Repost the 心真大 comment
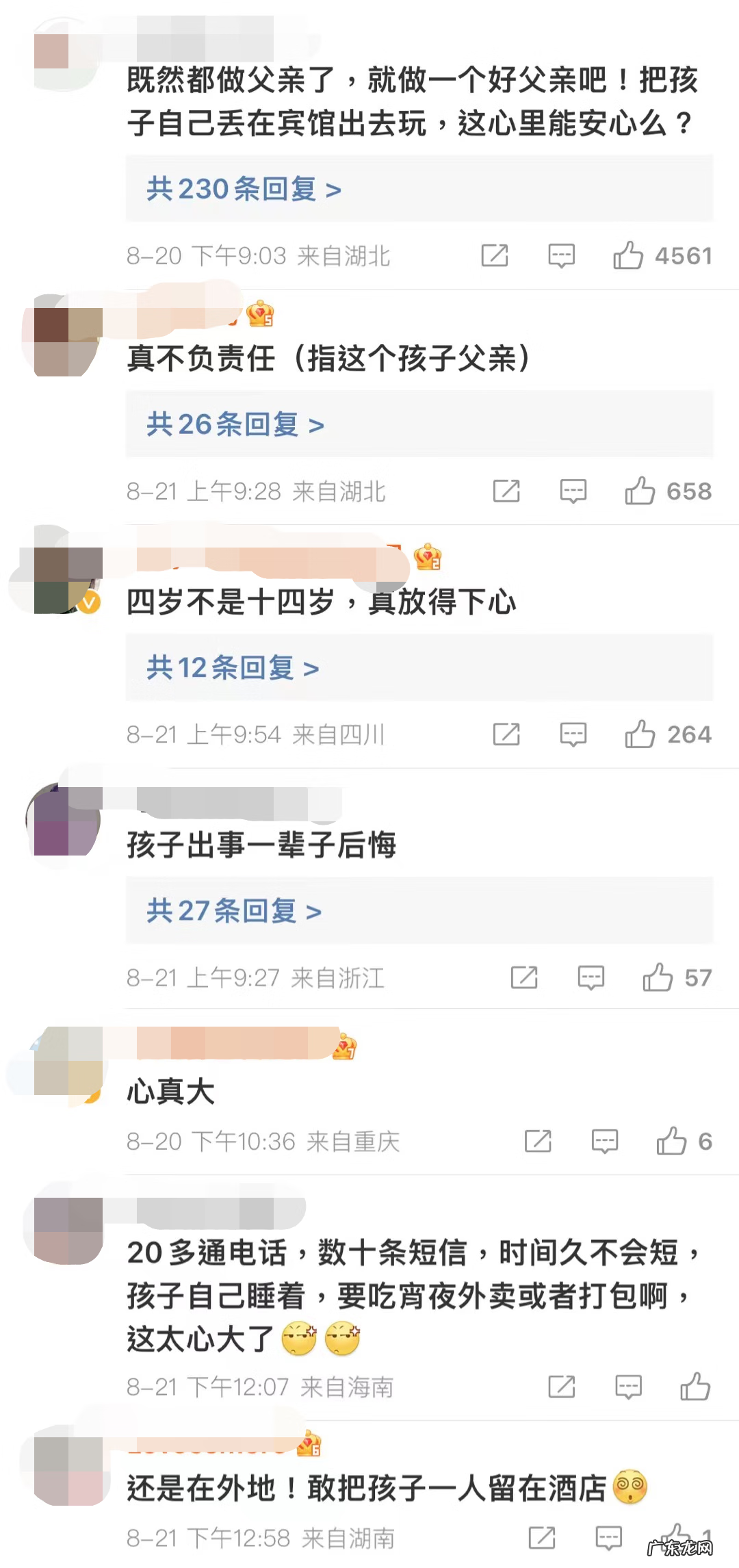This screenshot has height=1568, width=739. (538, 1141)
